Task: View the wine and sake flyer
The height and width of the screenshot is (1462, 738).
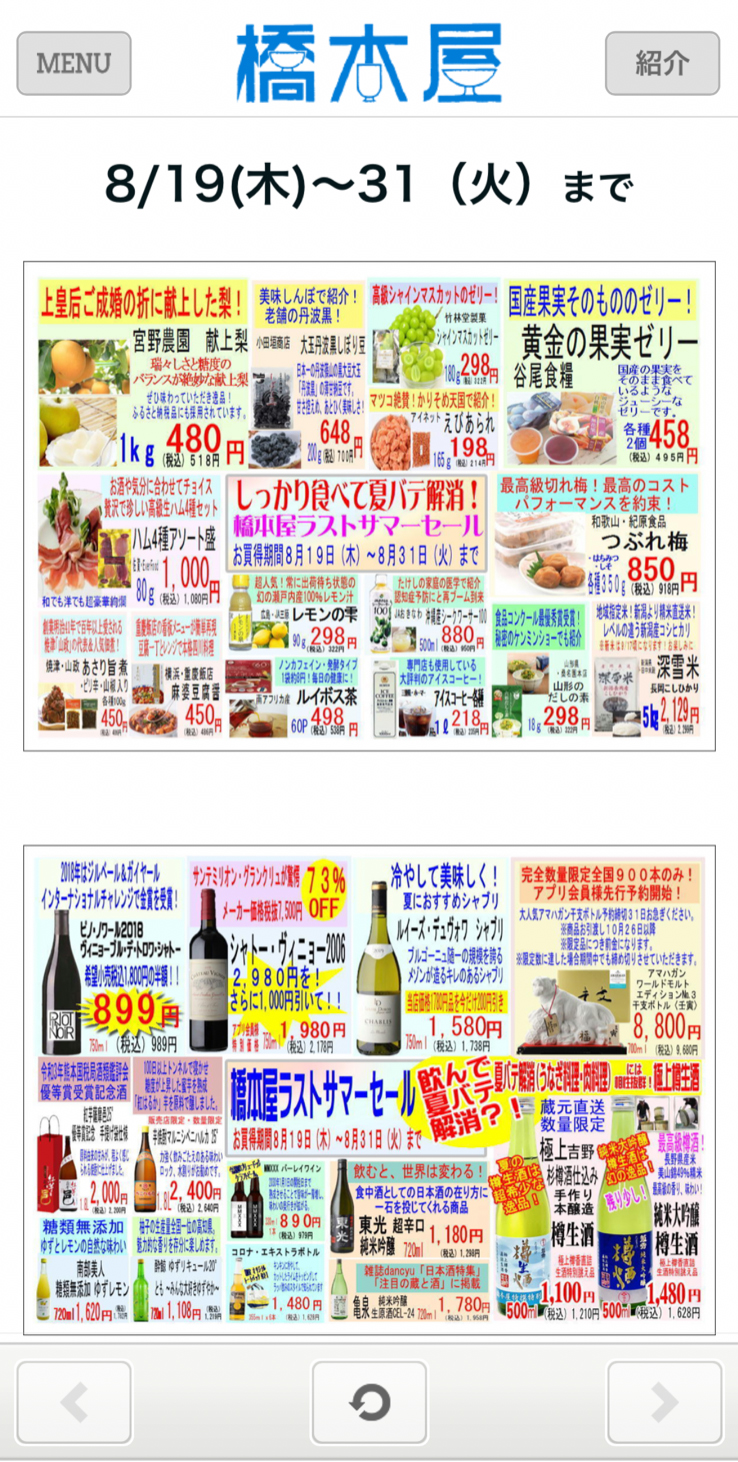Action: click(x=369, y=1090)
